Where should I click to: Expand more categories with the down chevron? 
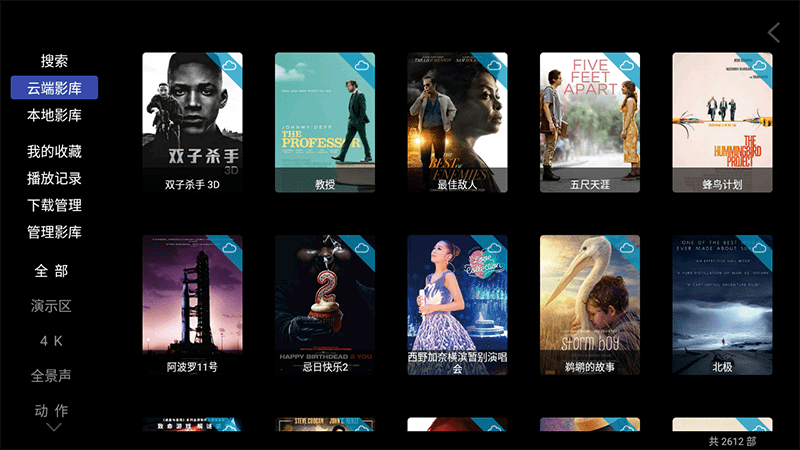click(54, 428)
